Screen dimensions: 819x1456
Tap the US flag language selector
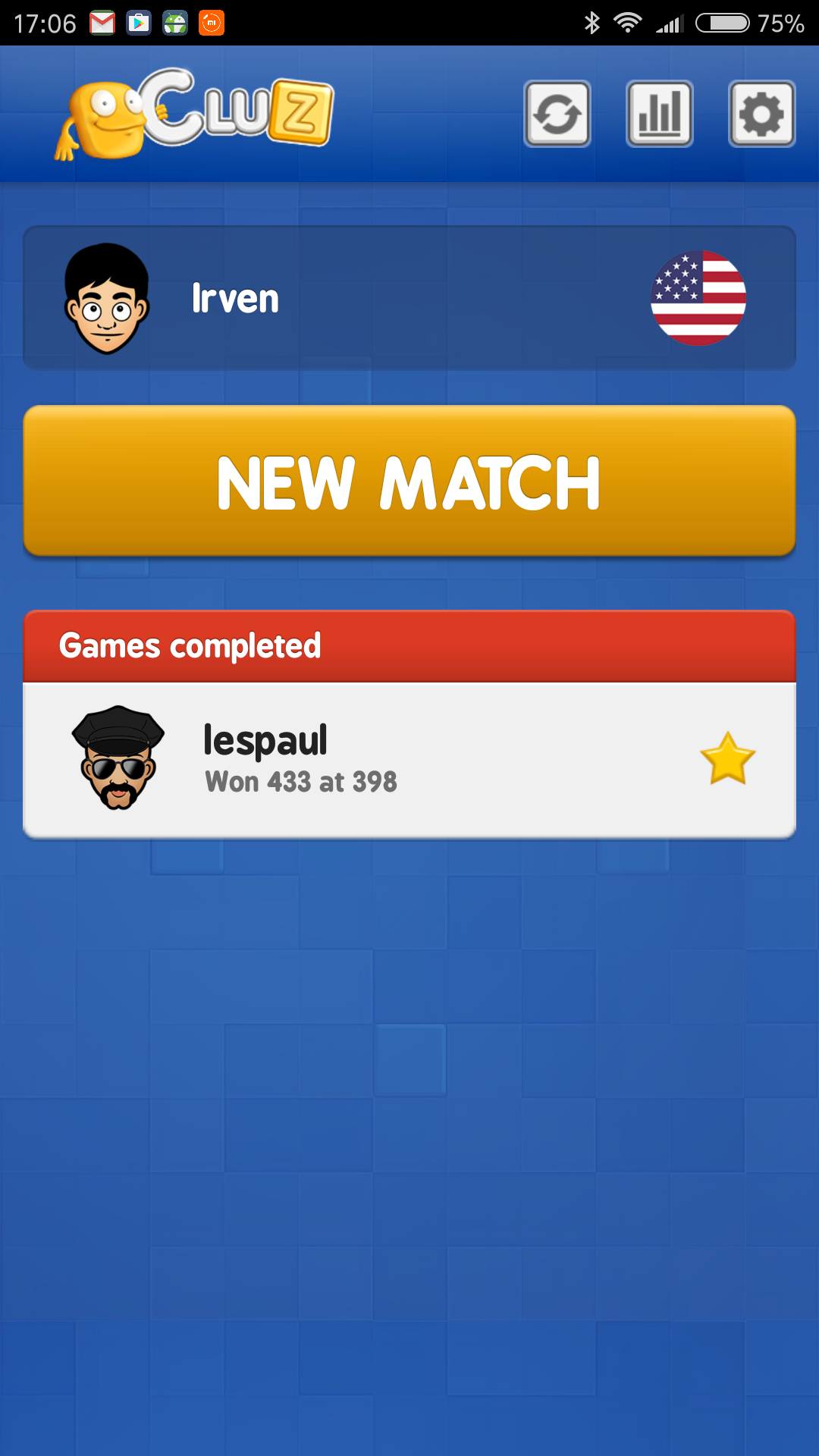pyautogui.click(x=698, y=298)
